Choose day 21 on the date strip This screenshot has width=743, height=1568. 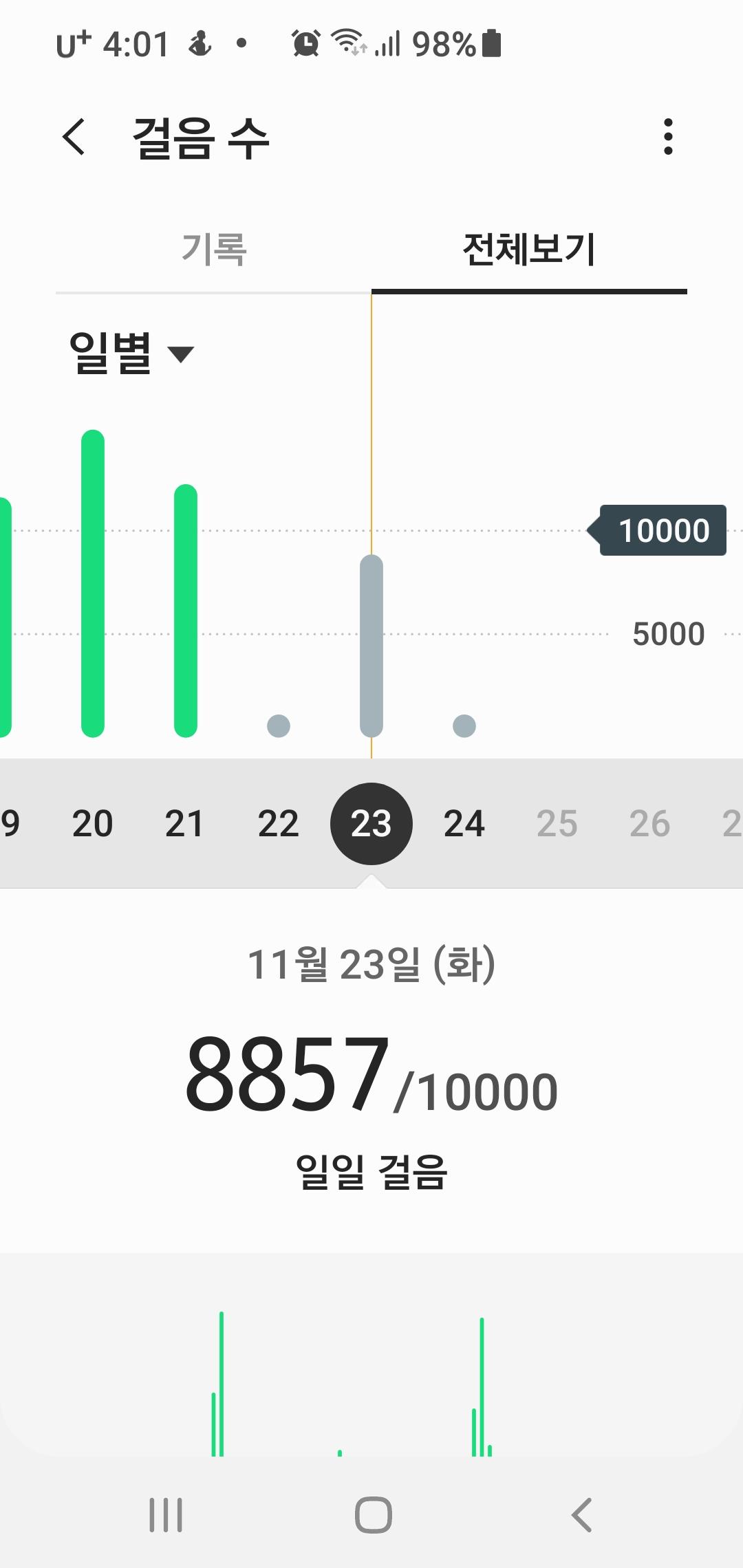(x=185, y=823)
